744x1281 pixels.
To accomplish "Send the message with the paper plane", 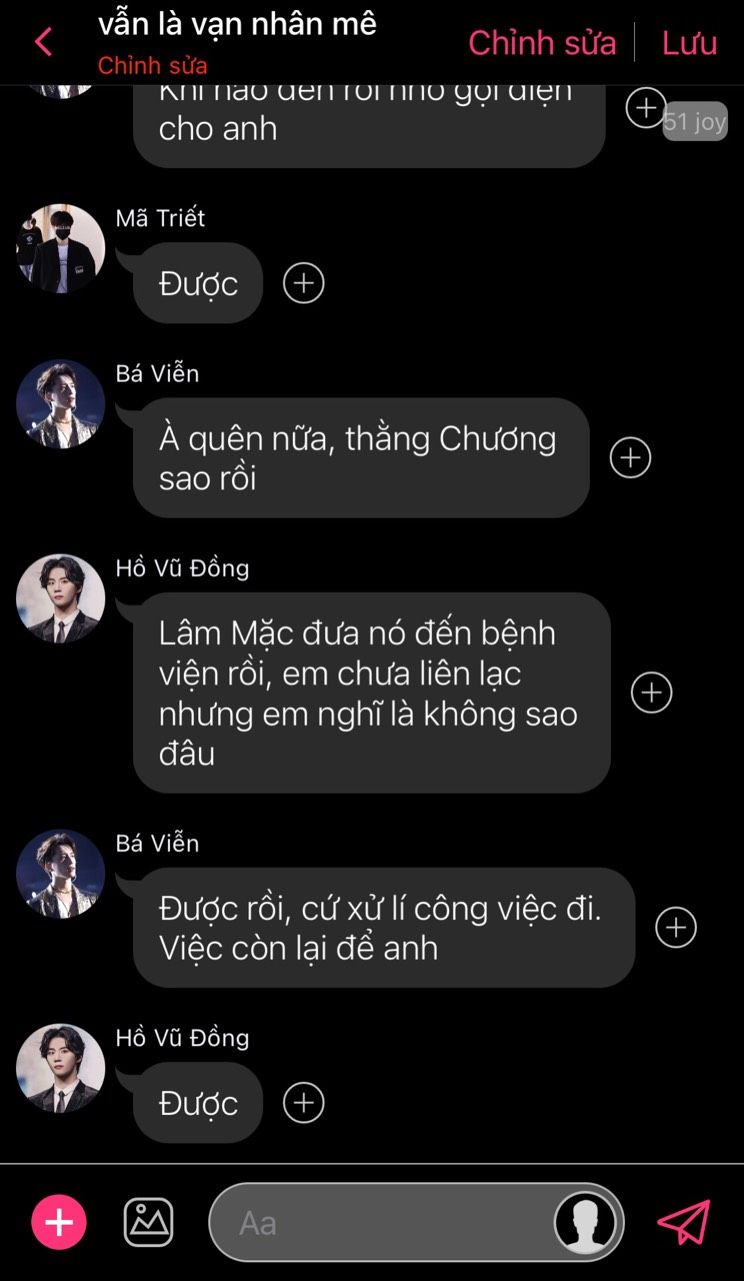I will tap(684, 1222).
